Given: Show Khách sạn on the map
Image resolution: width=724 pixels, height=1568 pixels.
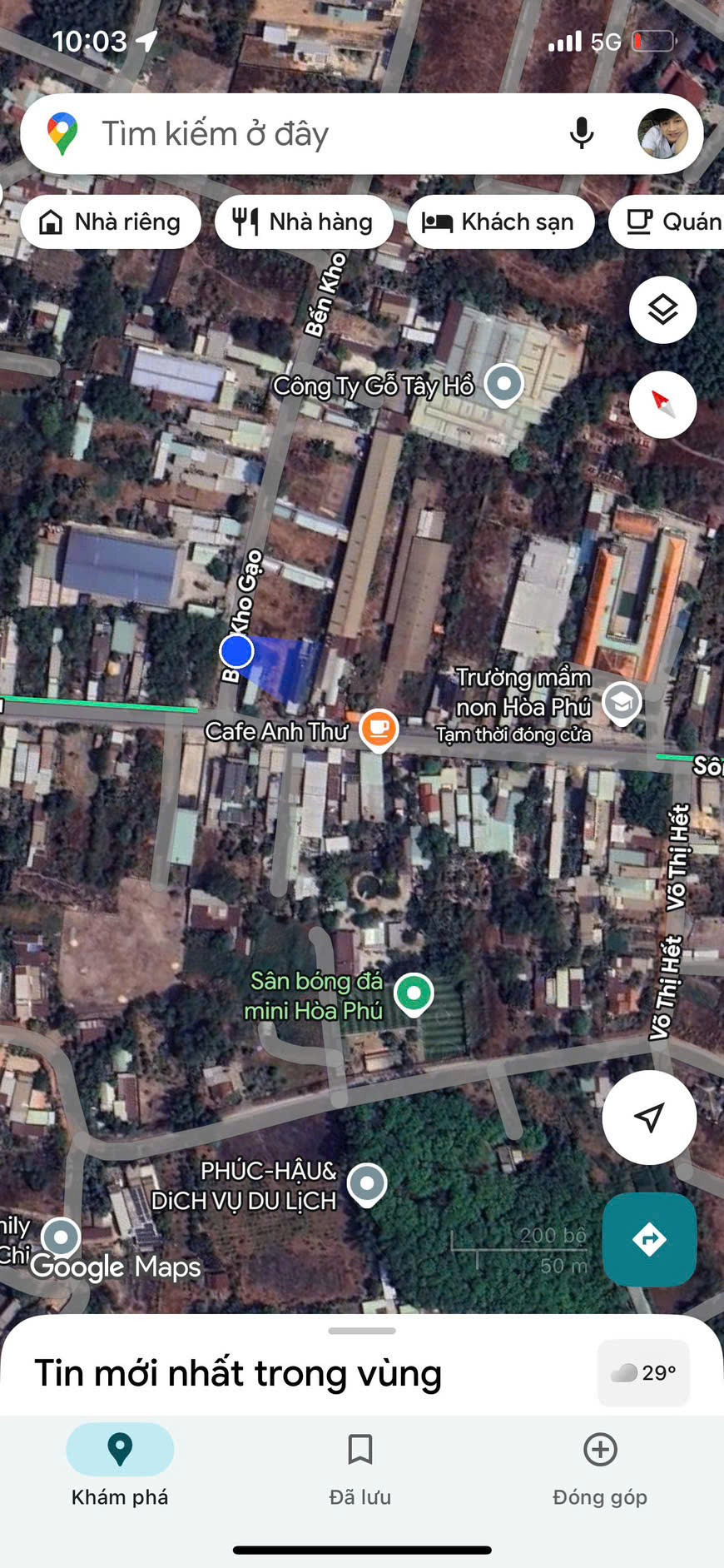Looking at the screenshot, I should pyautogui.click(x=500, y=222).
